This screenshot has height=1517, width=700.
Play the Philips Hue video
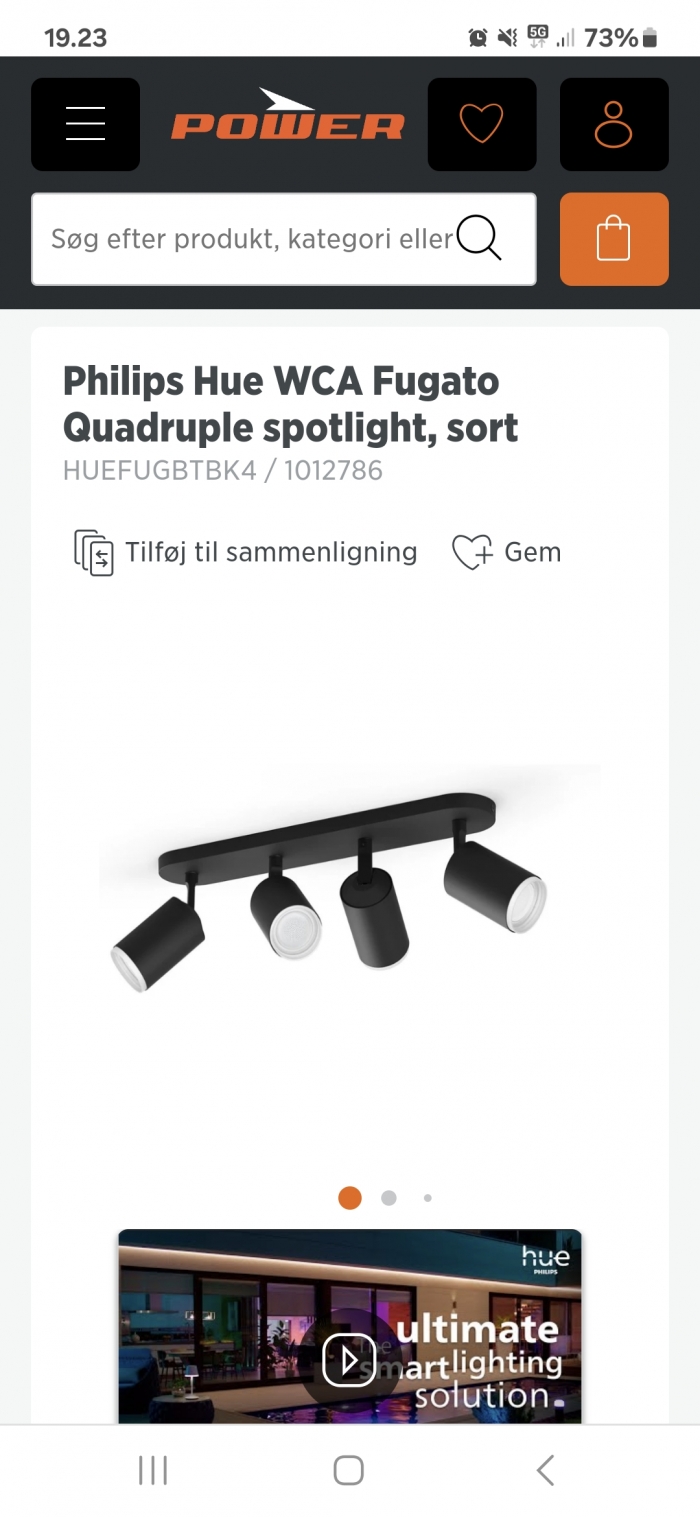(349, 1360)
